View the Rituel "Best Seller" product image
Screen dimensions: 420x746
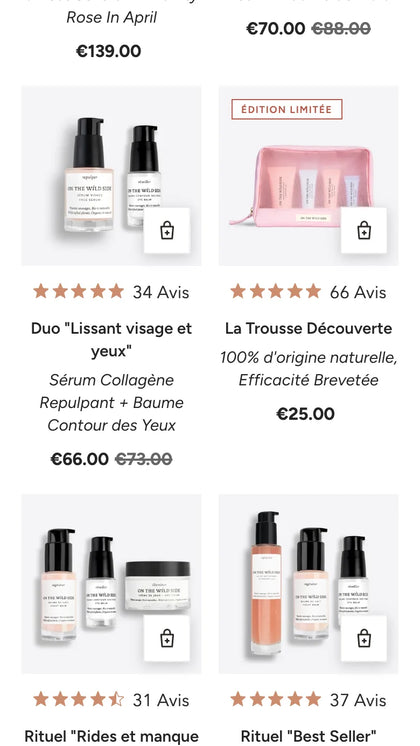(308, 584)
